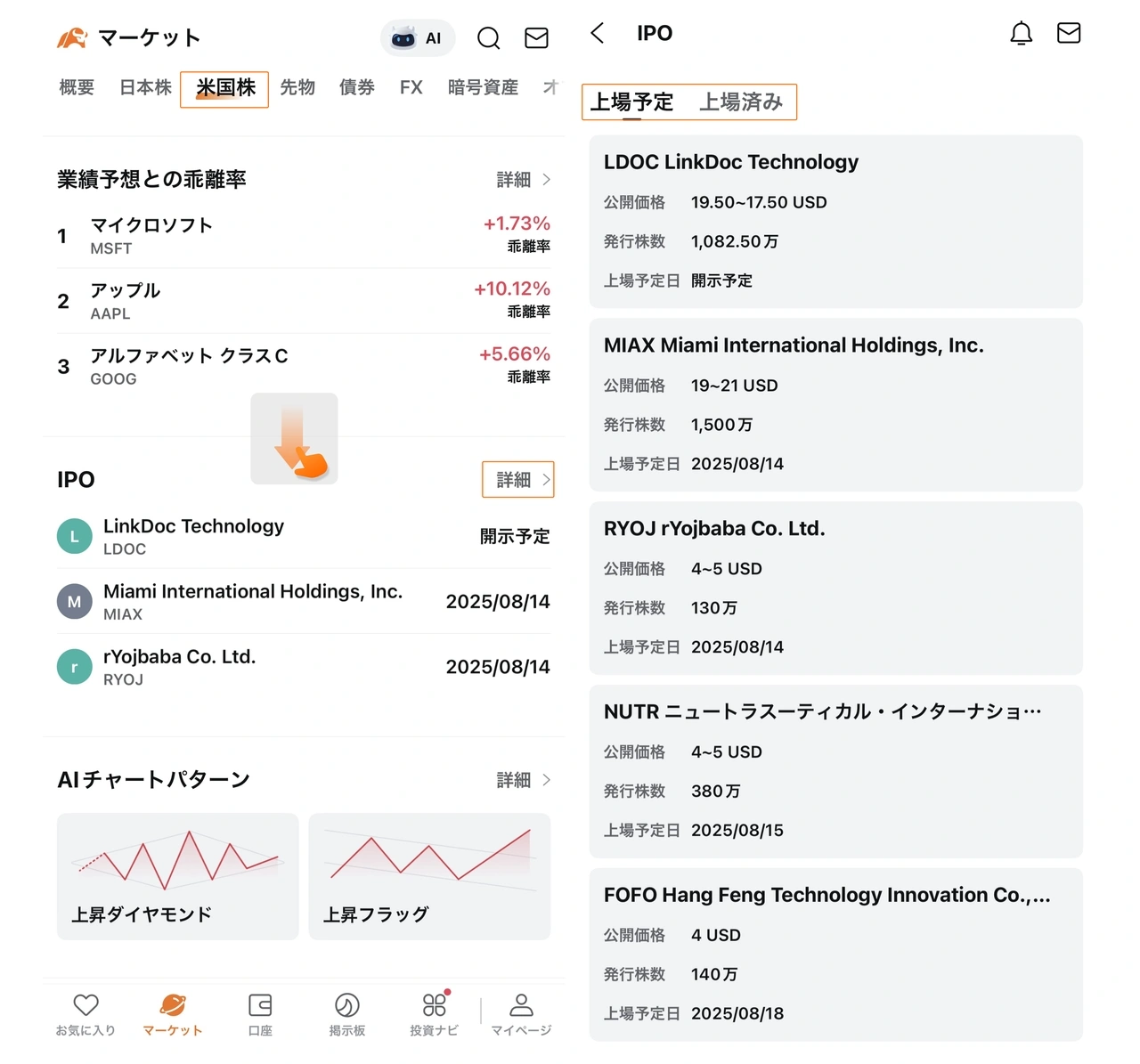Viewport: 1140px width, 1064px height.
Task: Switch to the FX tab
Action: (411, 87)
